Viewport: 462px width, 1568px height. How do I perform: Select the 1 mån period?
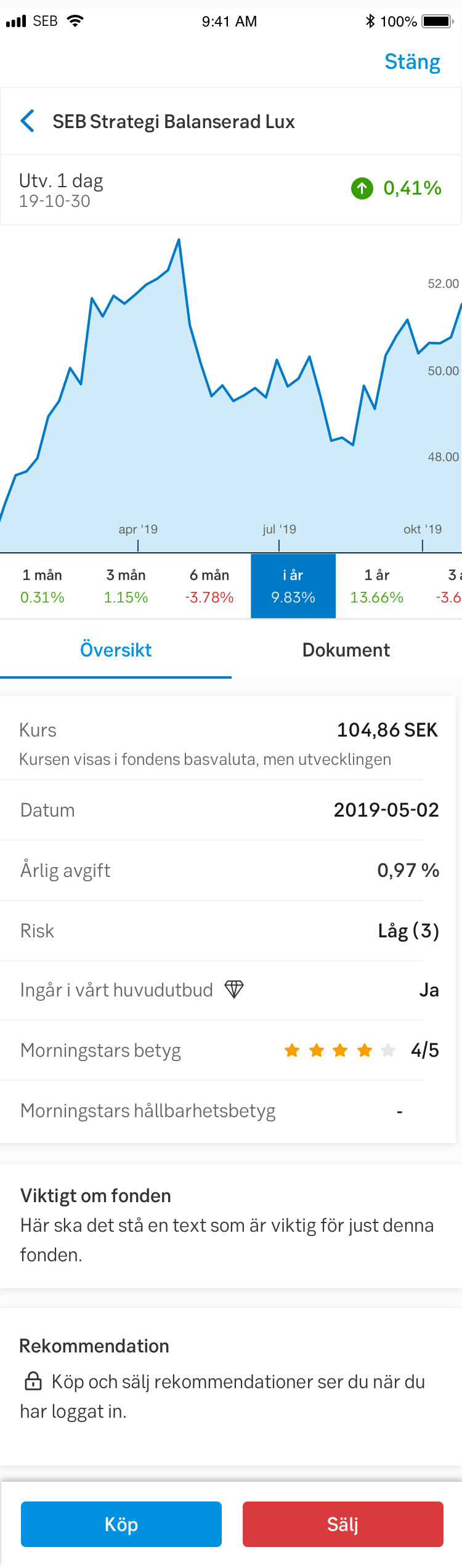pyautogui.click(x=42, y=586)
